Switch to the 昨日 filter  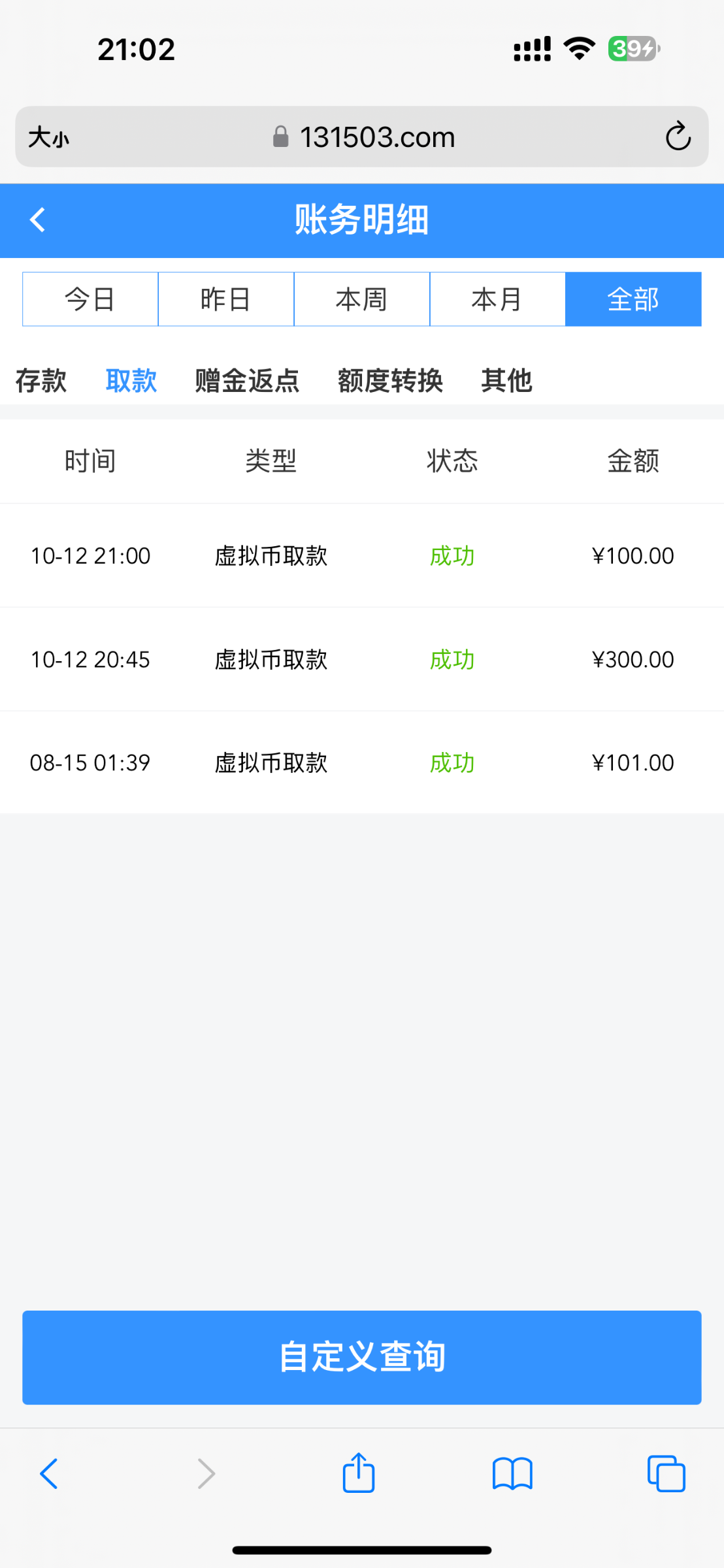[x=226, y=299]
